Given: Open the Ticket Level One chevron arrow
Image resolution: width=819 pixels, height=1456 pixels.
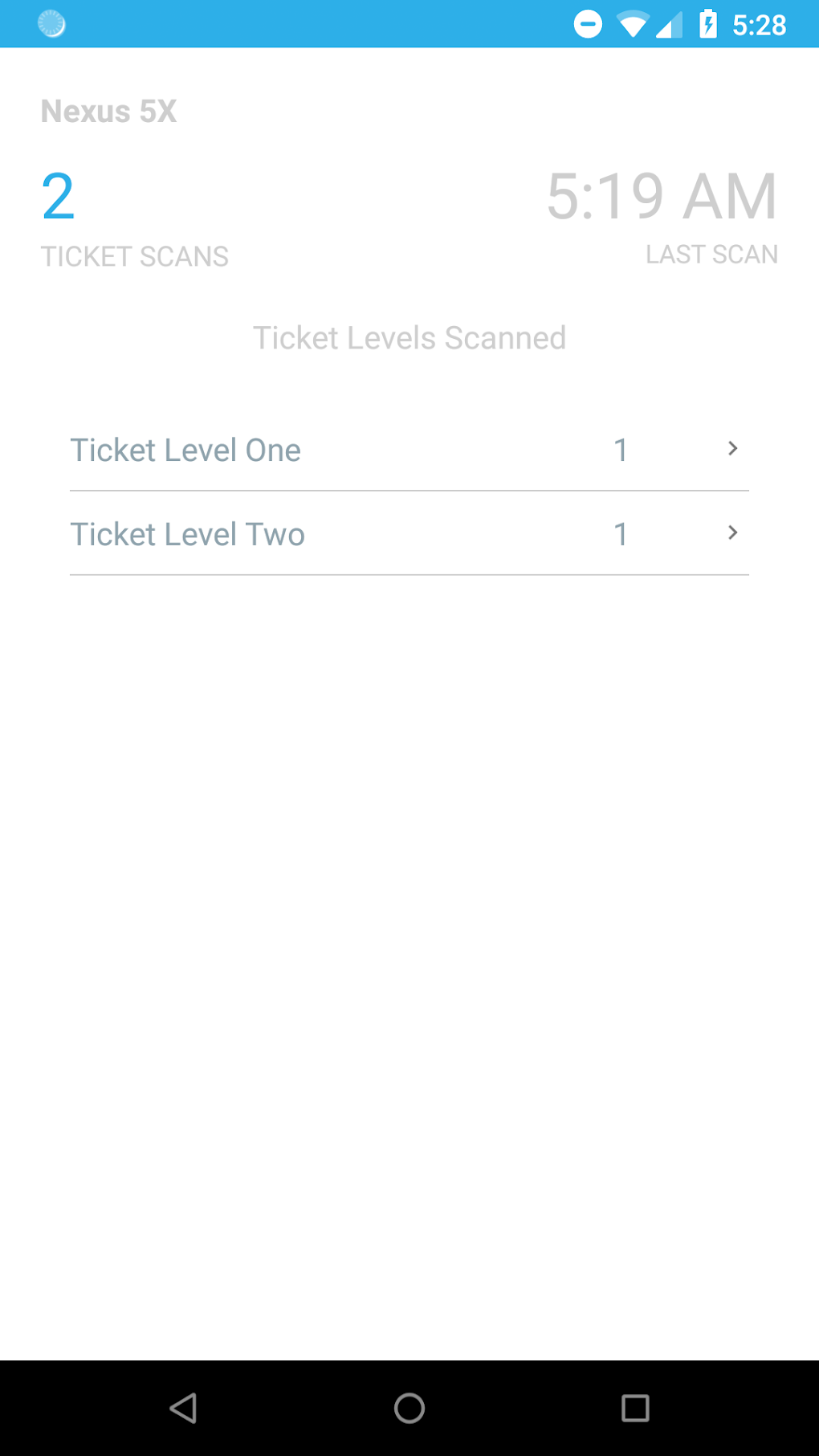Looking at the screenshot, I should [731, 449].
